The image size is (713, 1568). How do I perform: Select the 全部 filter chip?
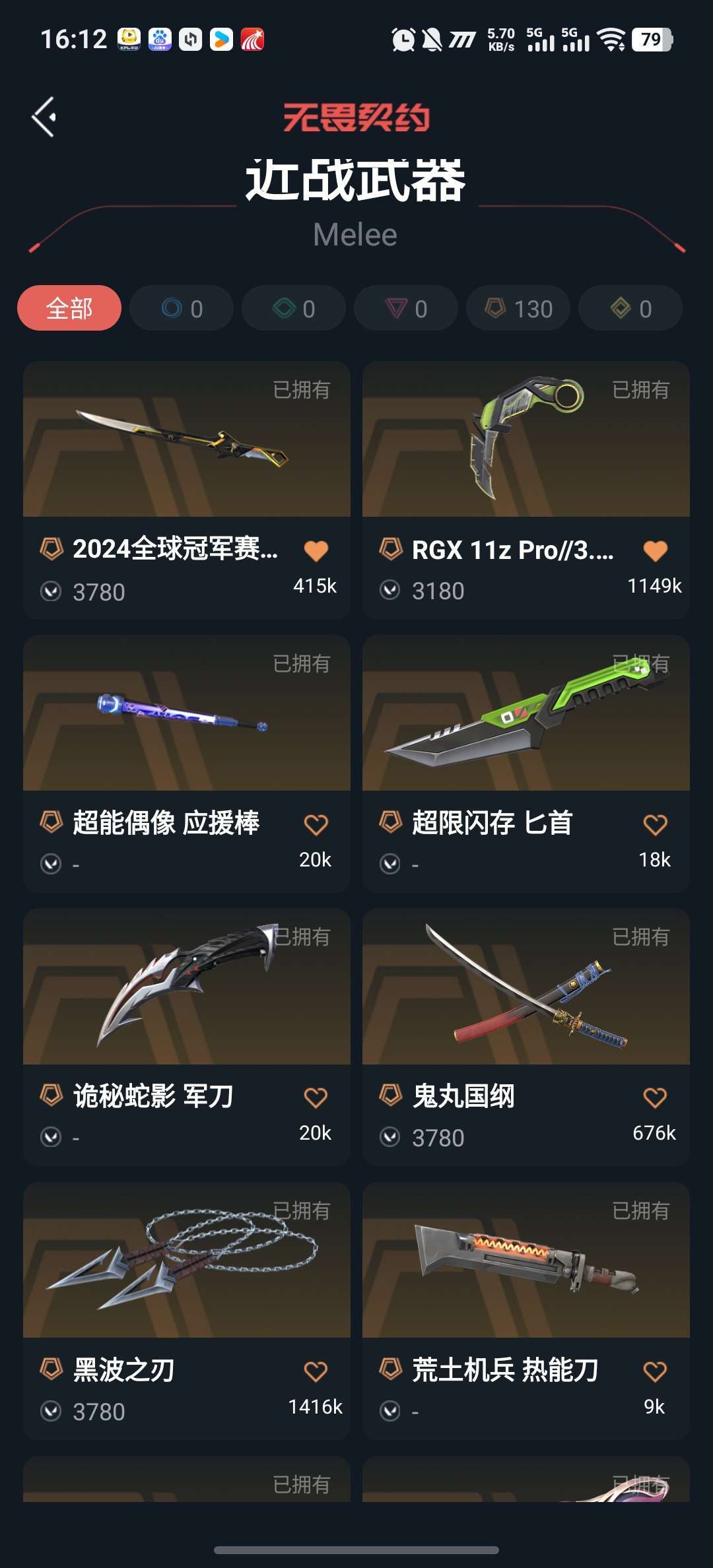(x=69, y=308)
